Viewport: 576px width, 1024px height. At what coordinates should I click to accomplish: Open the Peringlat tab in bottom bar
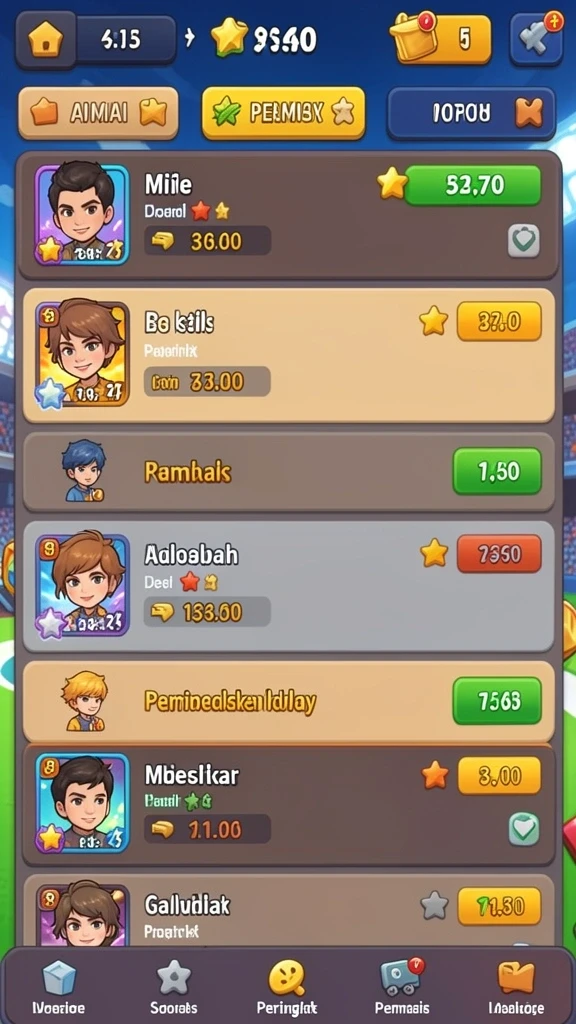(x=287, y=989)
